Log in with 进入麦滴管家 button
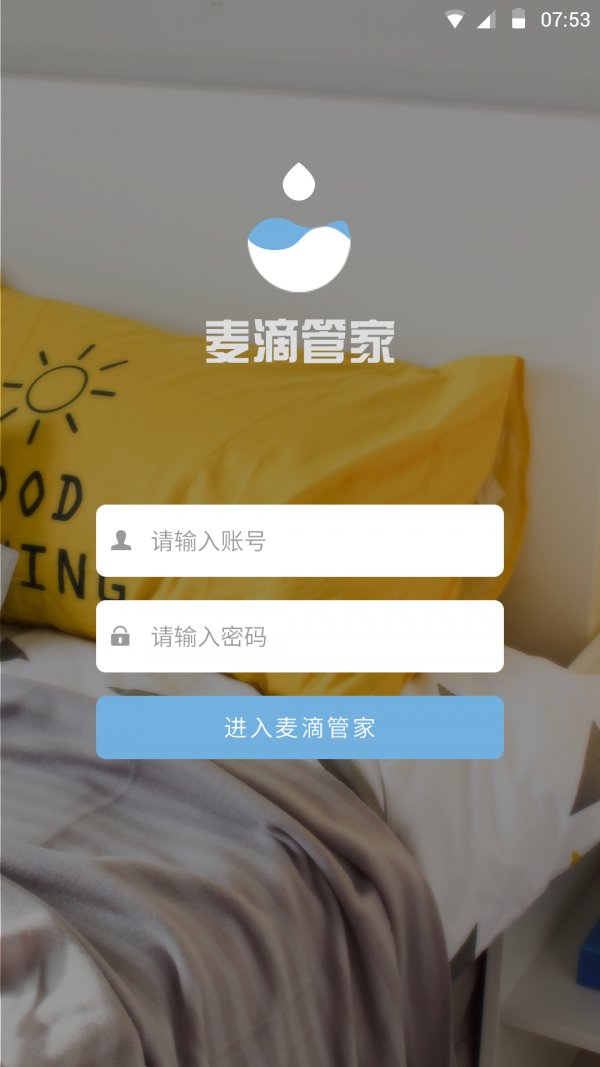 click(300, 727)
